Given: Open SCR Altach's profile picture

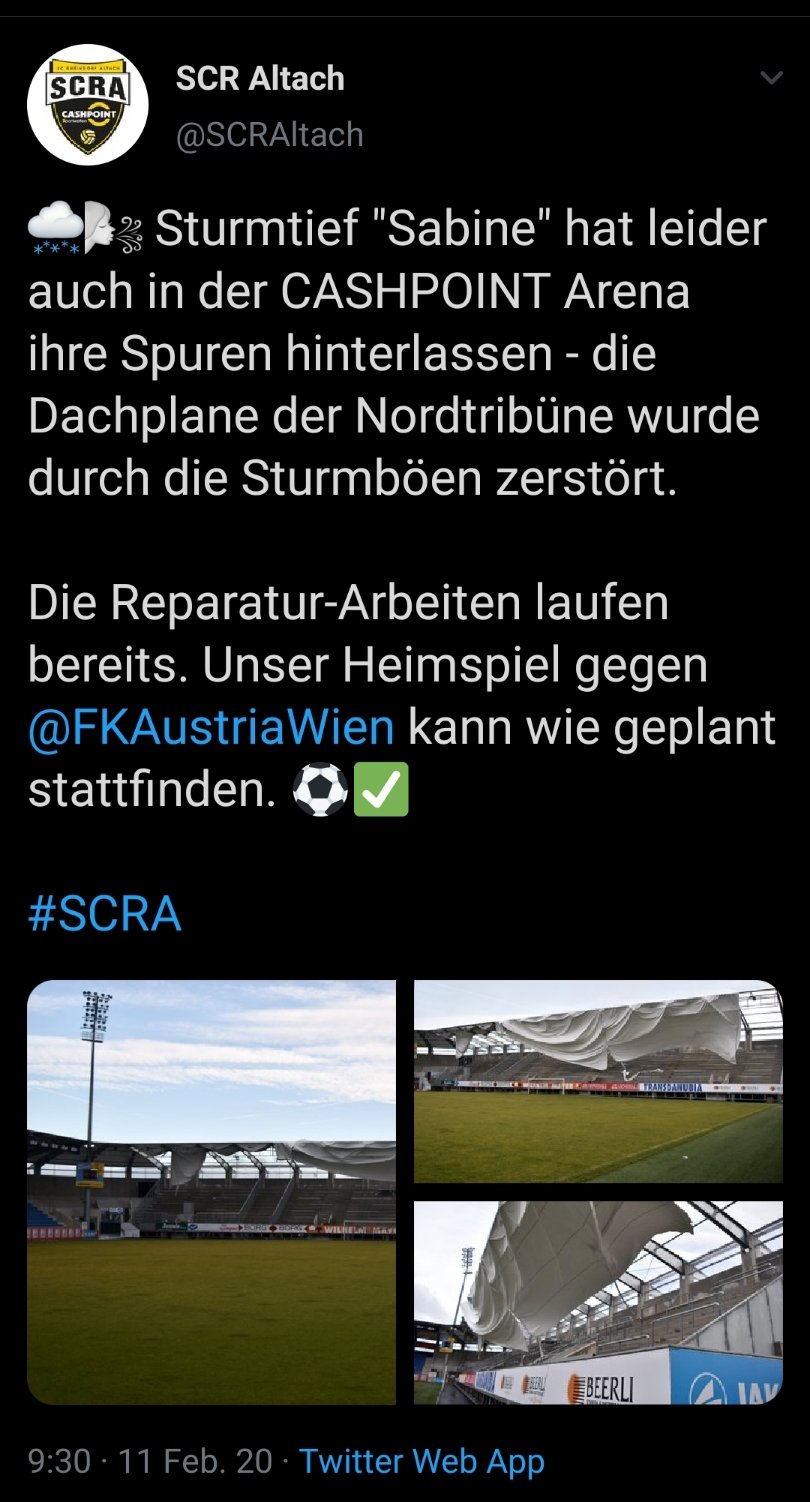Looking at the screenshot, I should (88, 104).
